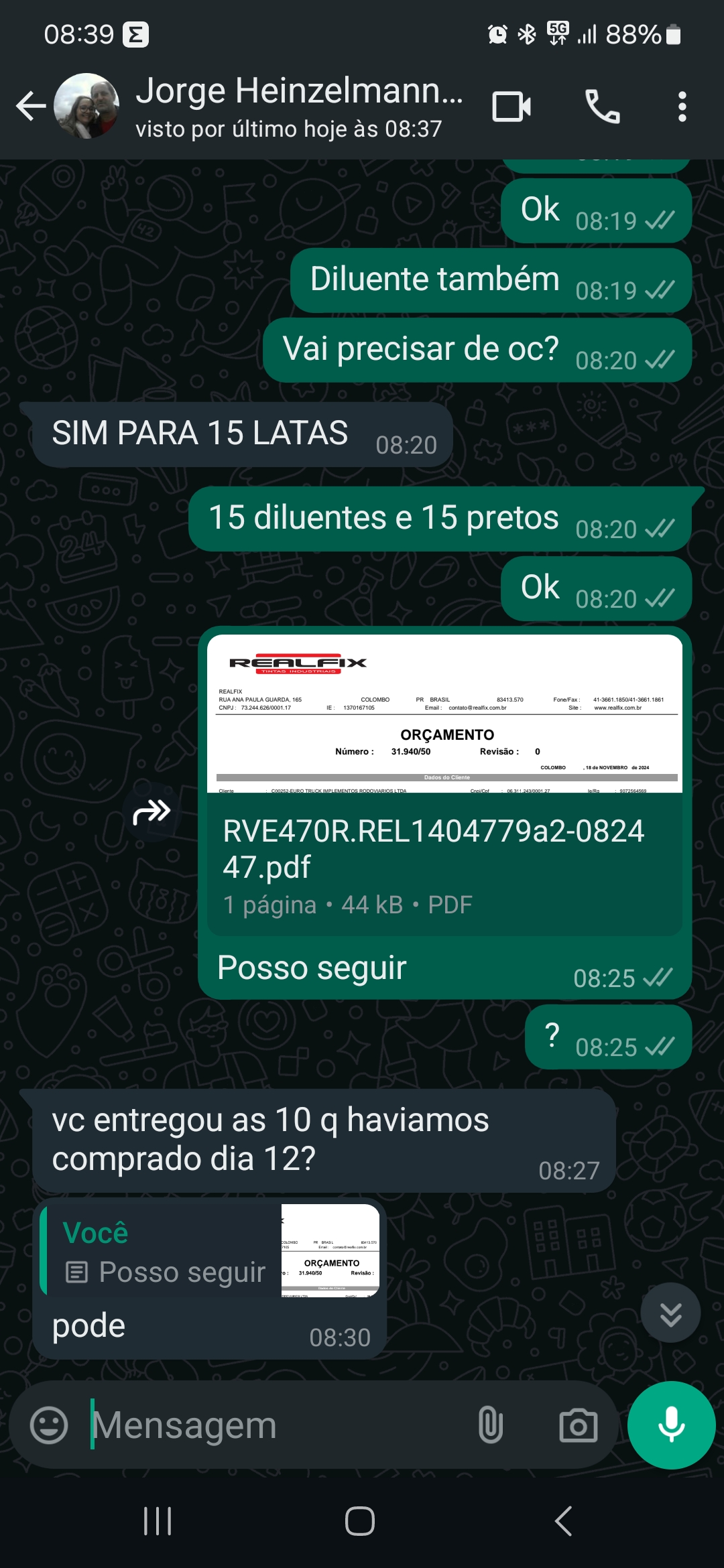Attach a file with the paperclip
This screenshot has width=724, height=1568.
point(490,1425)
